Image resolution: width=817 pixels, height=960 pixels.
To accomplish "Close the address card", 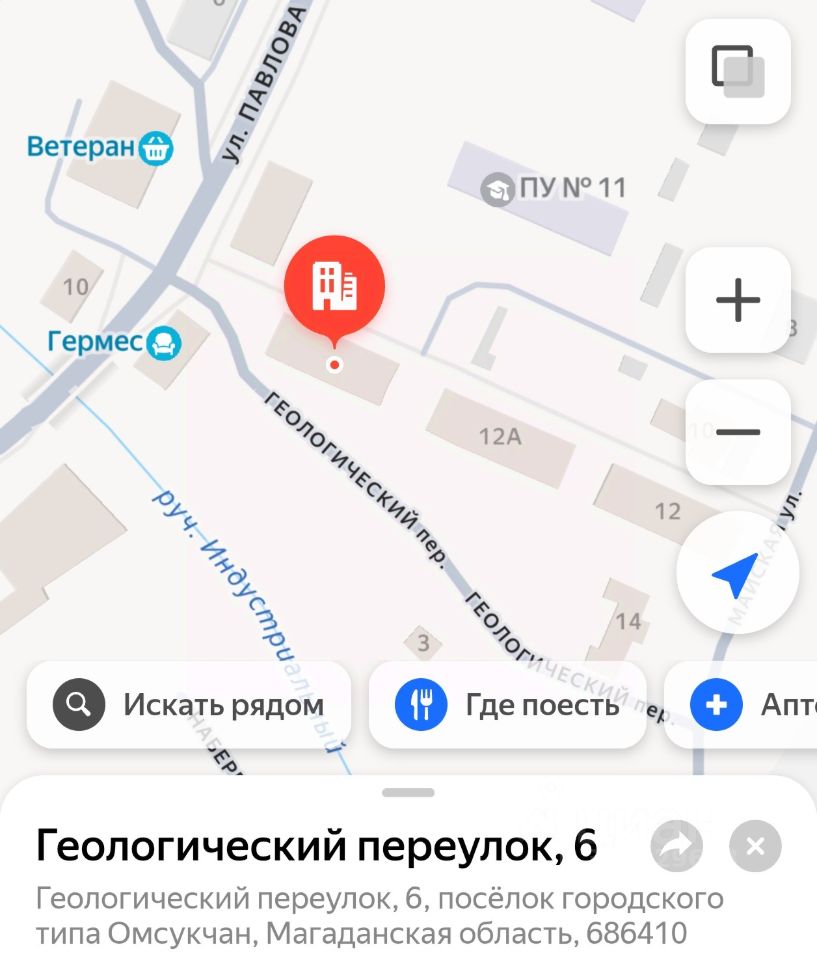I will coord(755,847).
